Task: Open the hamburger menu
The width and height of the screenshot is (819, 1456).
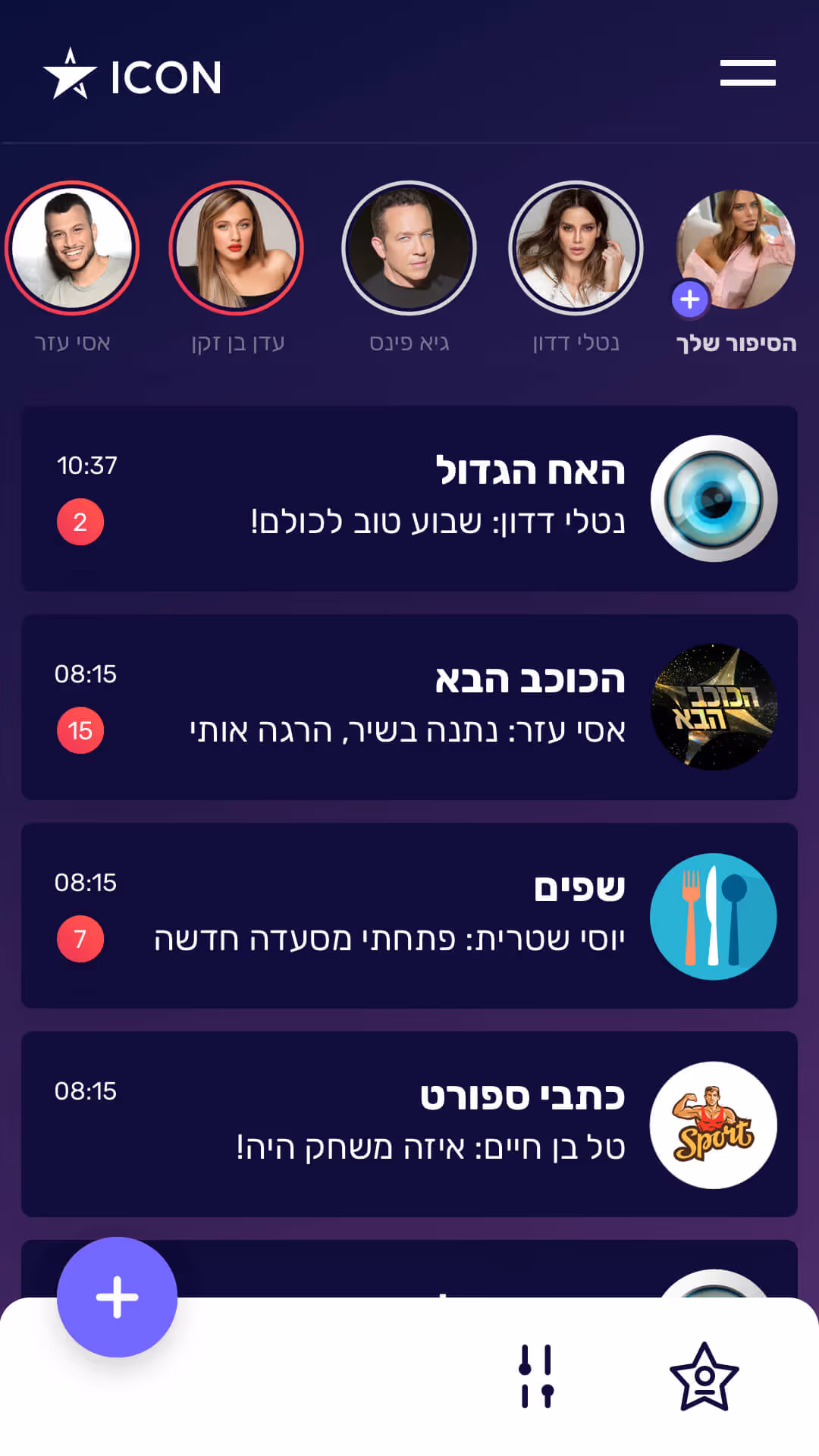Action: pos(747,74)
